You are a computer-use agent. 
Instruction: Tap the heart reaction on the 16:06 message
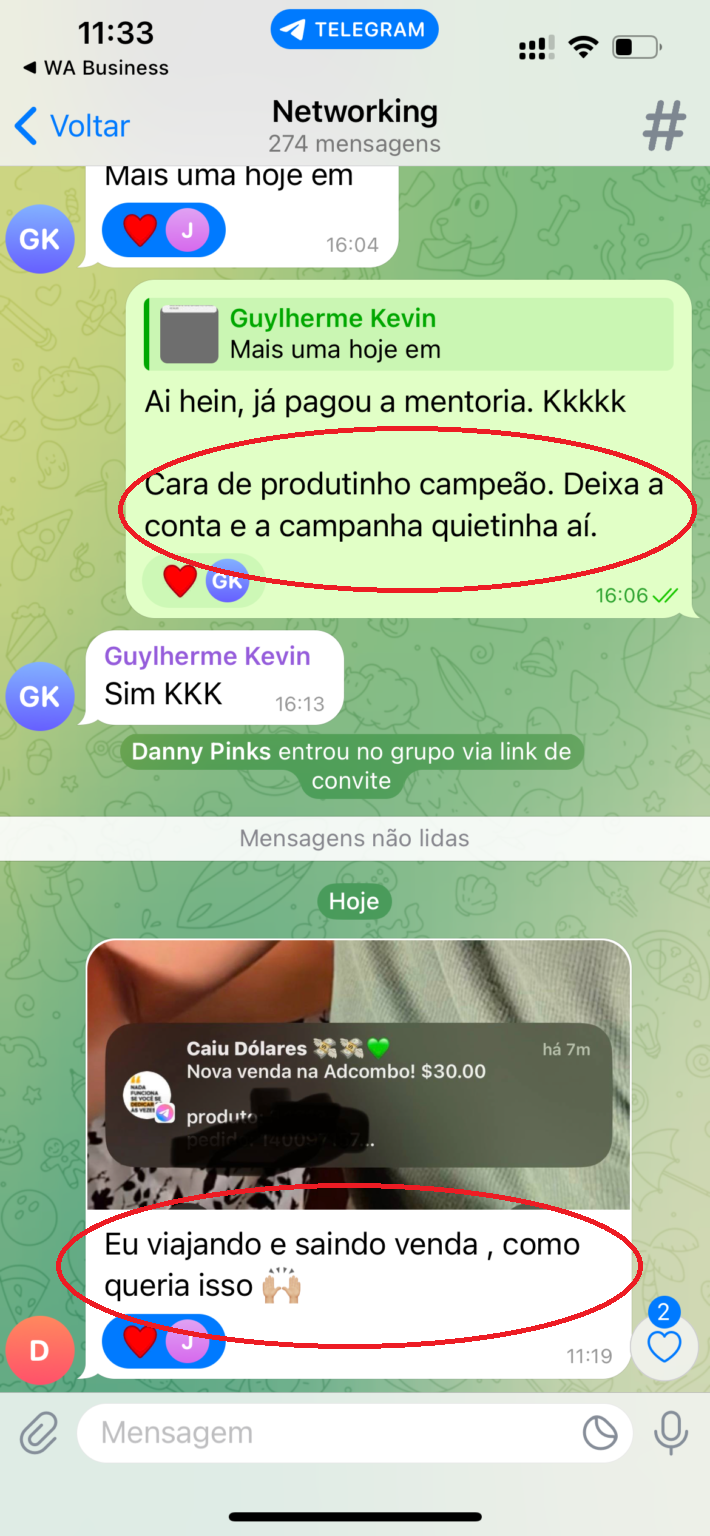point(180,581)
